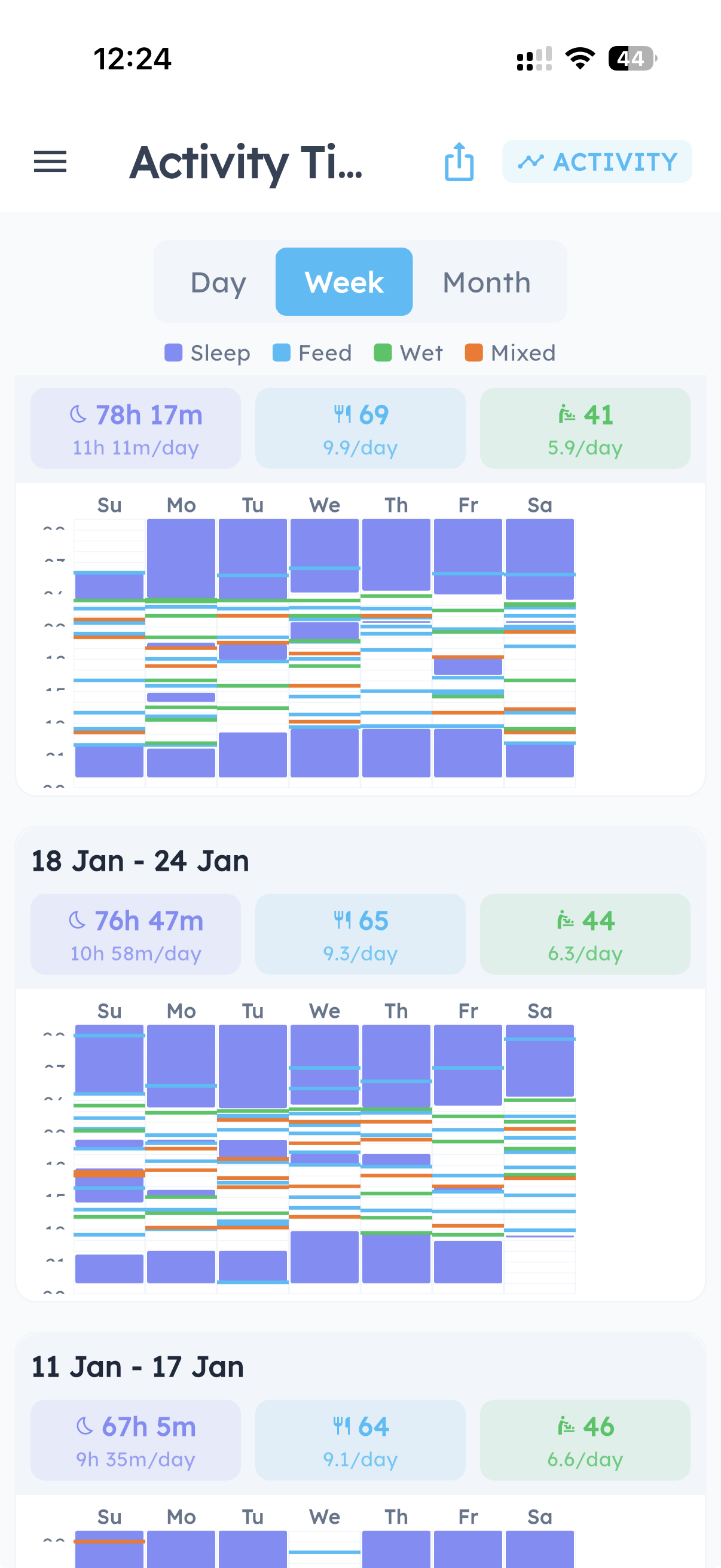This screenshot has width=721, height=1568.
Task: Collapse the 11 Jan - 17 Jan week section
Action: [137, 1366]
